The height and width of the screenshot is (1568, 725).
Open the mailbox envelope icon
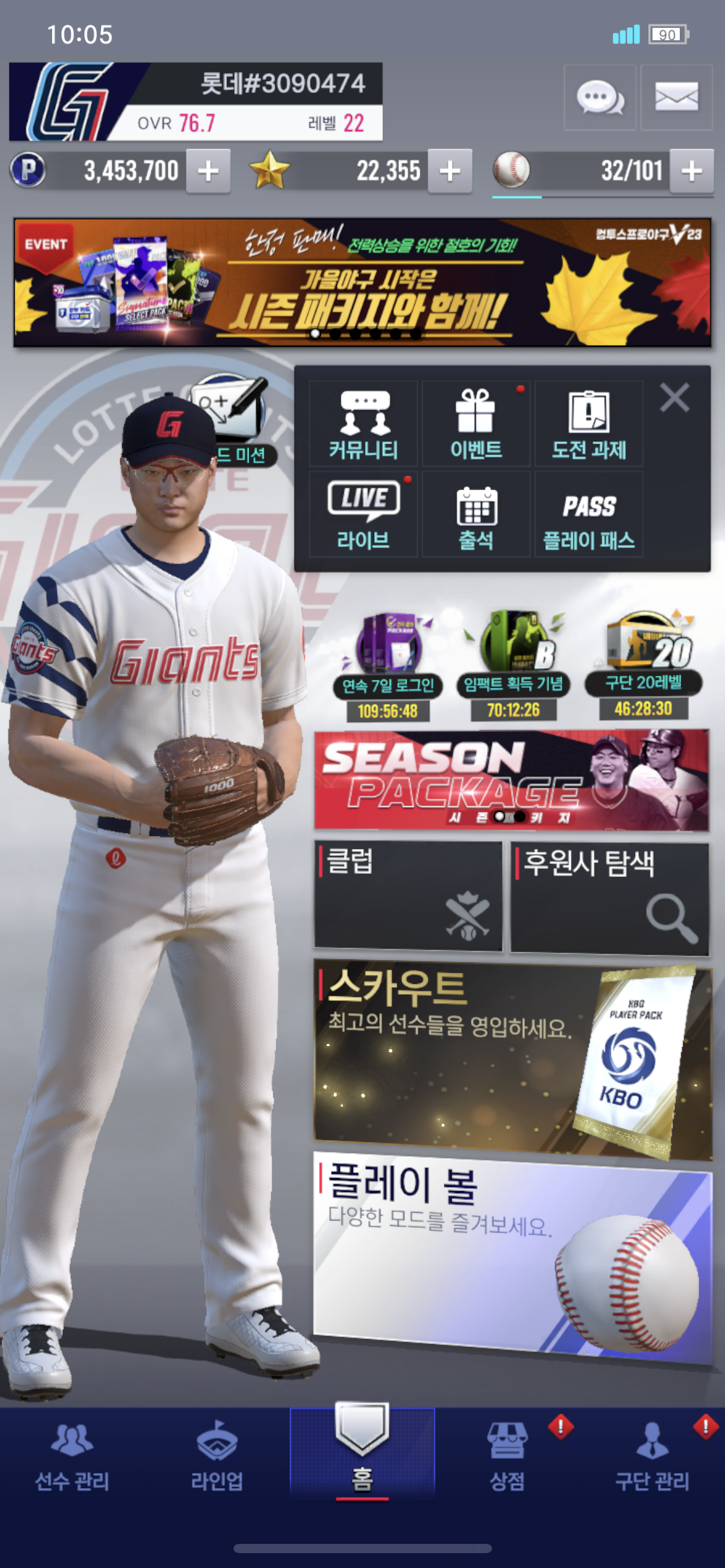click(676, 98)
